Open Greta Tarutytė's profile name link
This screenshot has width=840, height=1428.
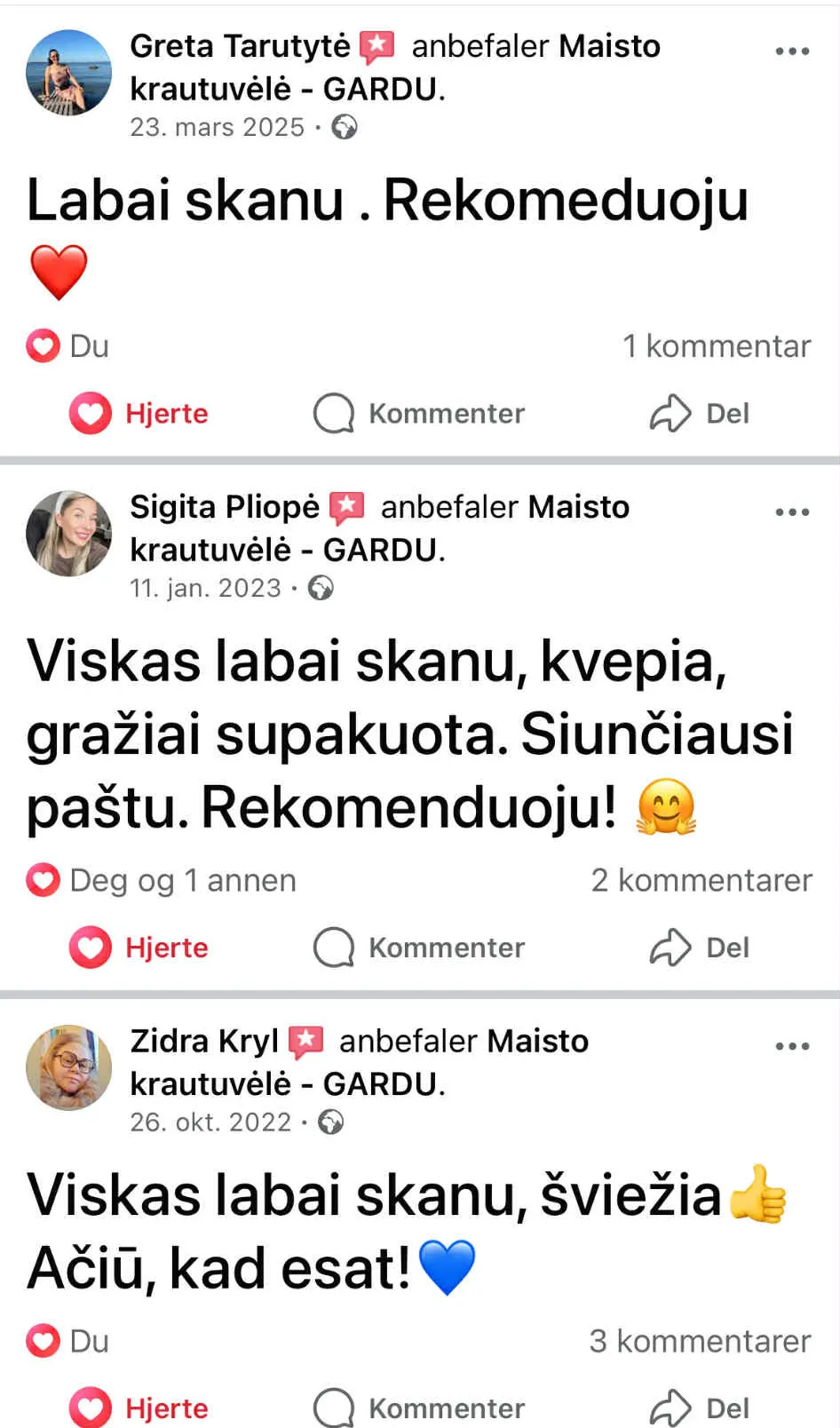pos(240,46)
